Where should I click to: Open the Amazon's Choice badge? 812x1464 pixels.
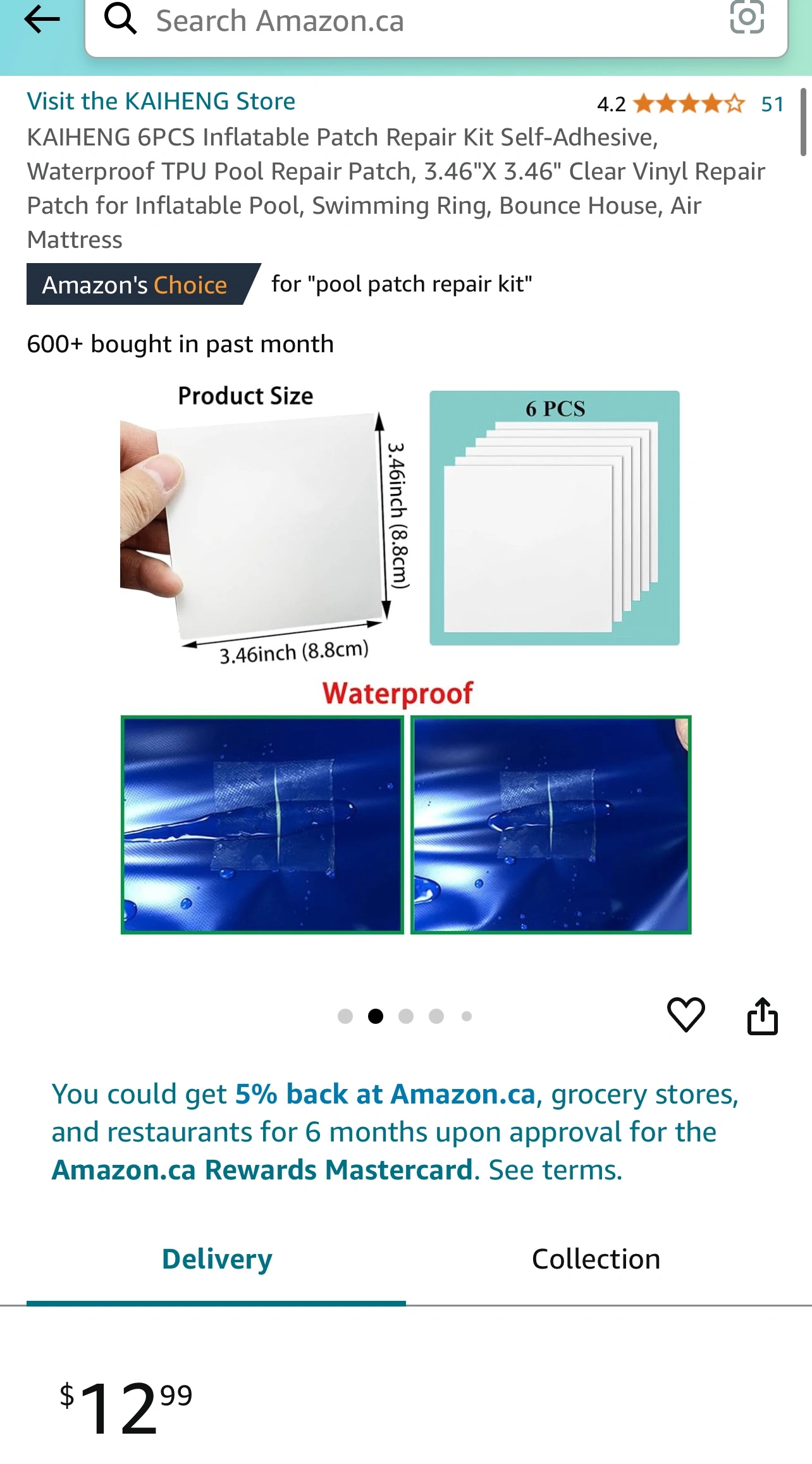click(135, 285)
